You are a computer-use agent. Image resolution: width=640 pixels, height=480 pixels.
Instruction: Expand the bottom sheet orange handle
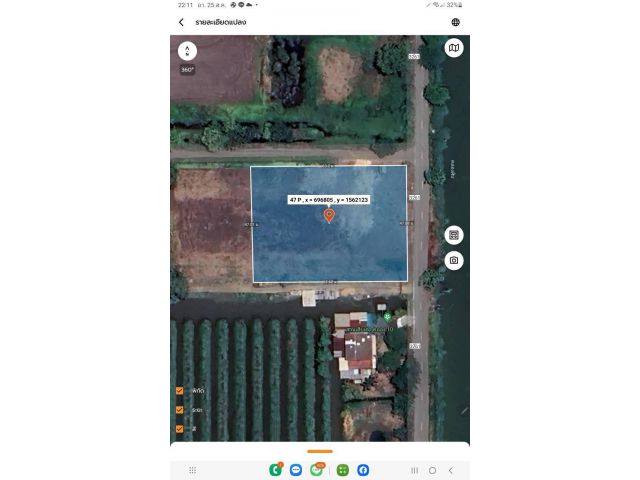320,451
